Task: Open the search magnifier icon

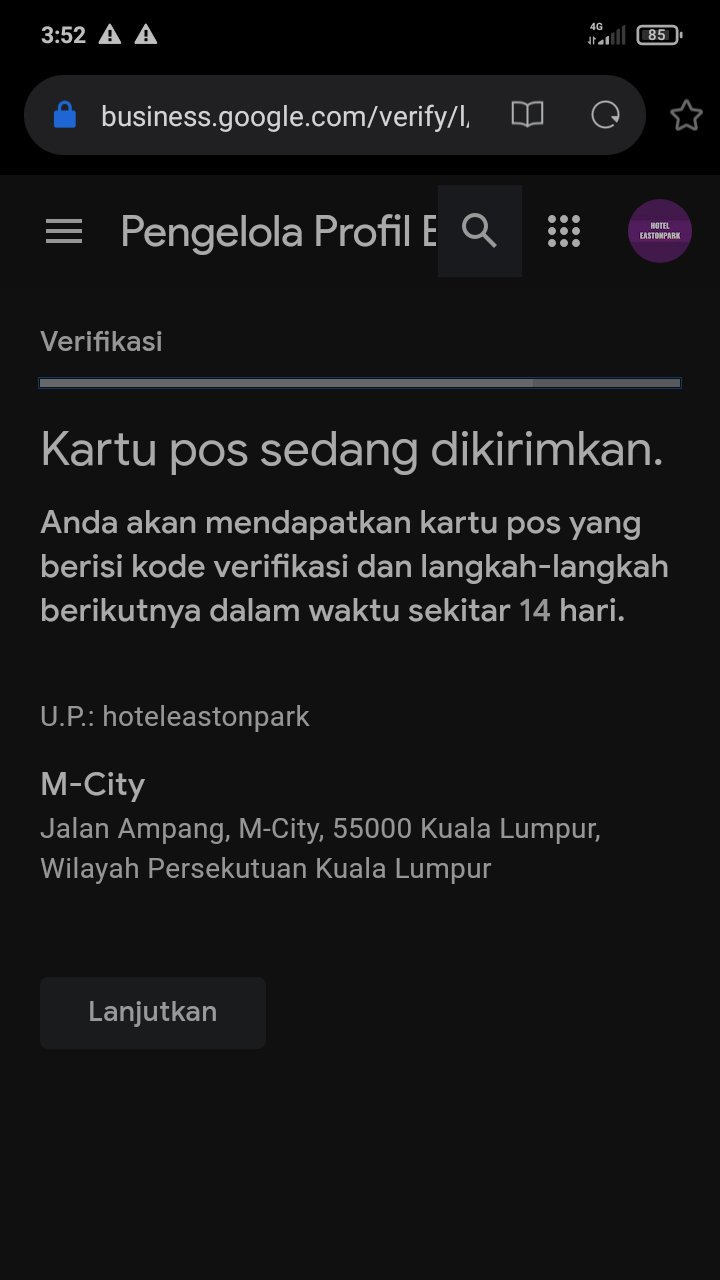Action: tap(480, 231)
